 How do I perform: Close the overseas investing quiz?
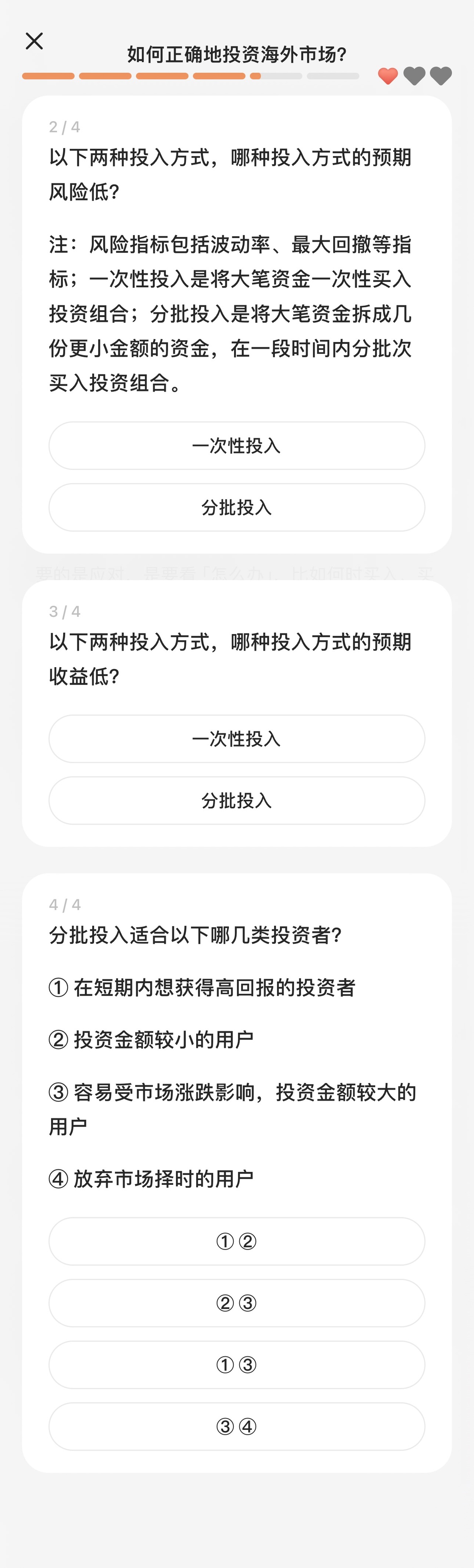pos(35,41)
